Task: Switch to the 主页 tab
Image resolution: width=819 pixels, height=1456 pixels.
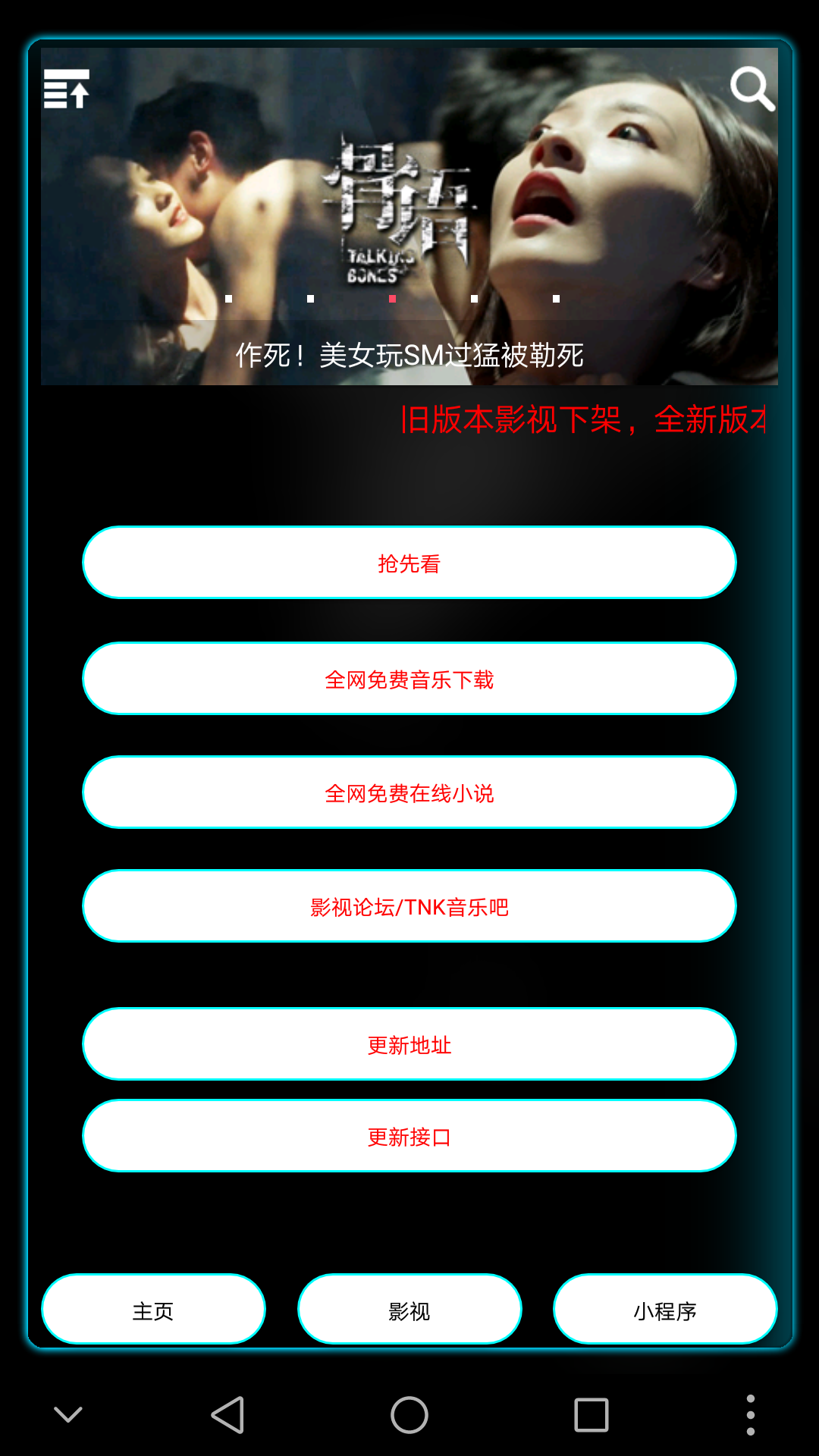Action: [153, 1310]
